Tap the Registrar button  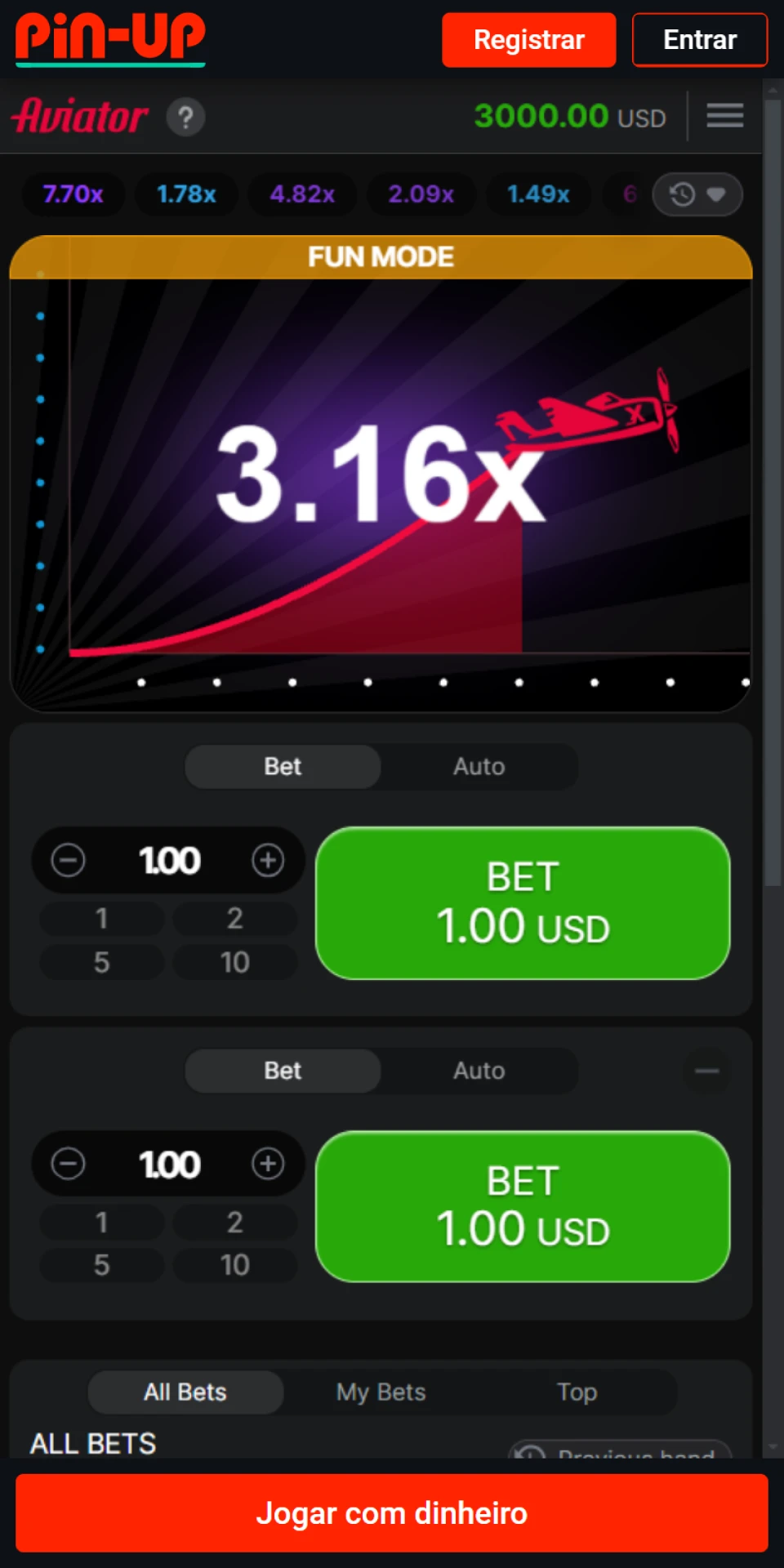coord(528,40)
